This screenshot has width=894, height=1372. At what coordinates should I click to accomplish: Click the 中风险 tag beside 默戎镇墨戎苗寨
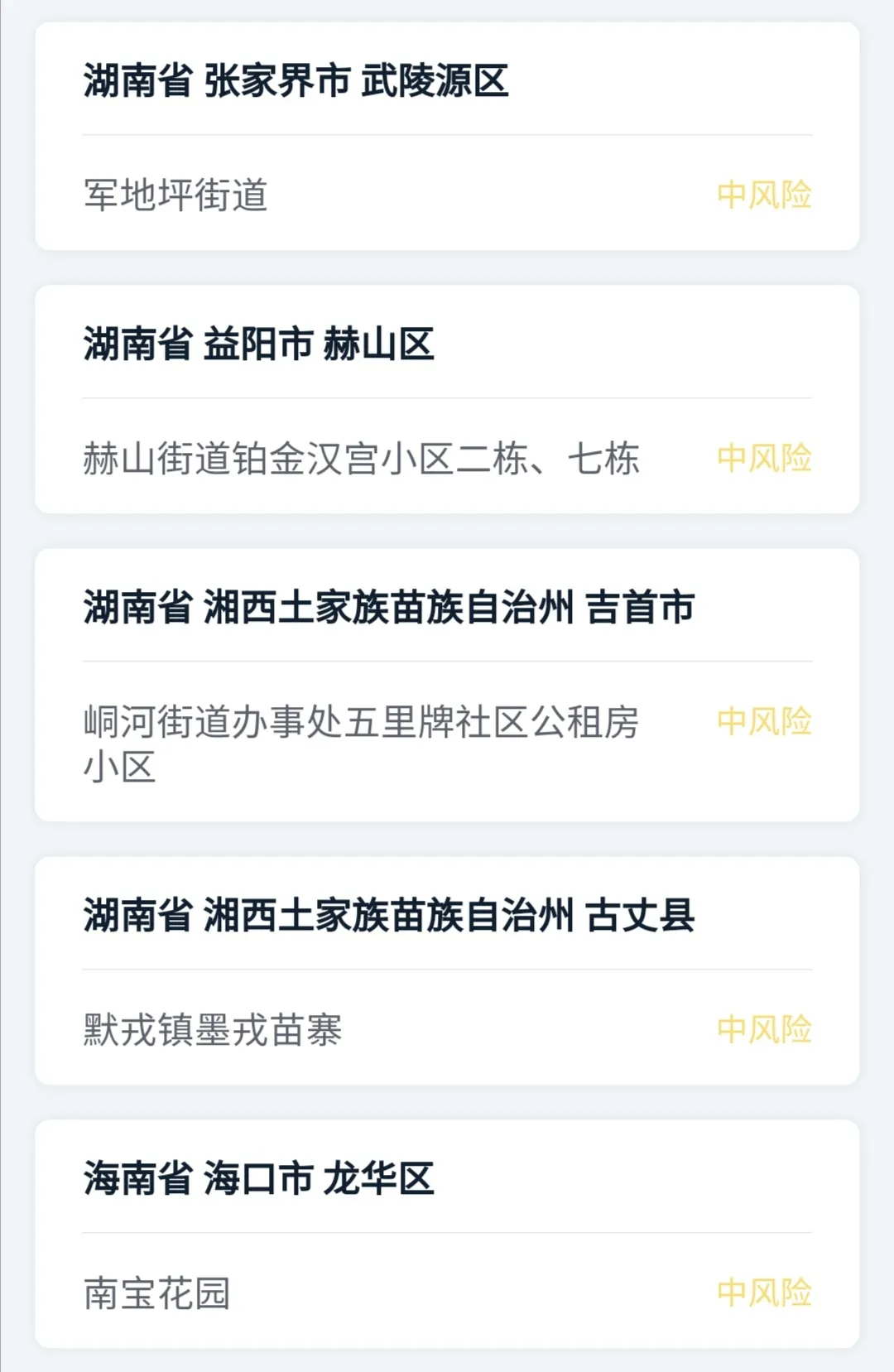(x=765, y=1029)
